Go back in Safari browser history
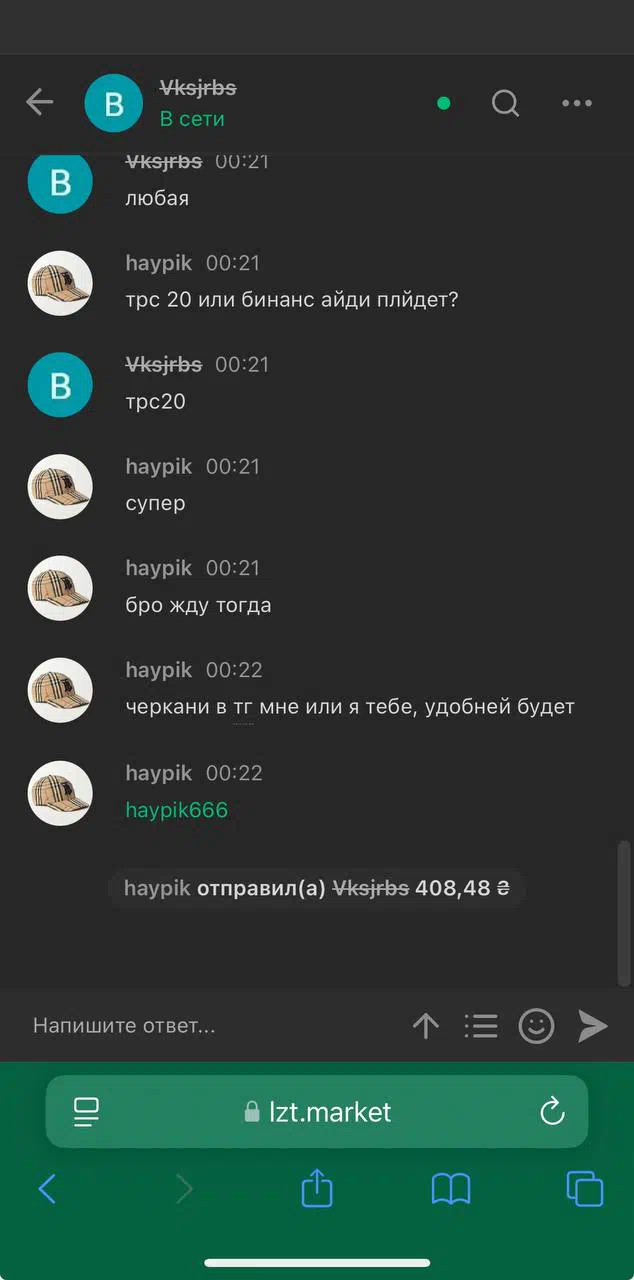634x1280 pixels. pos(47,1189)
